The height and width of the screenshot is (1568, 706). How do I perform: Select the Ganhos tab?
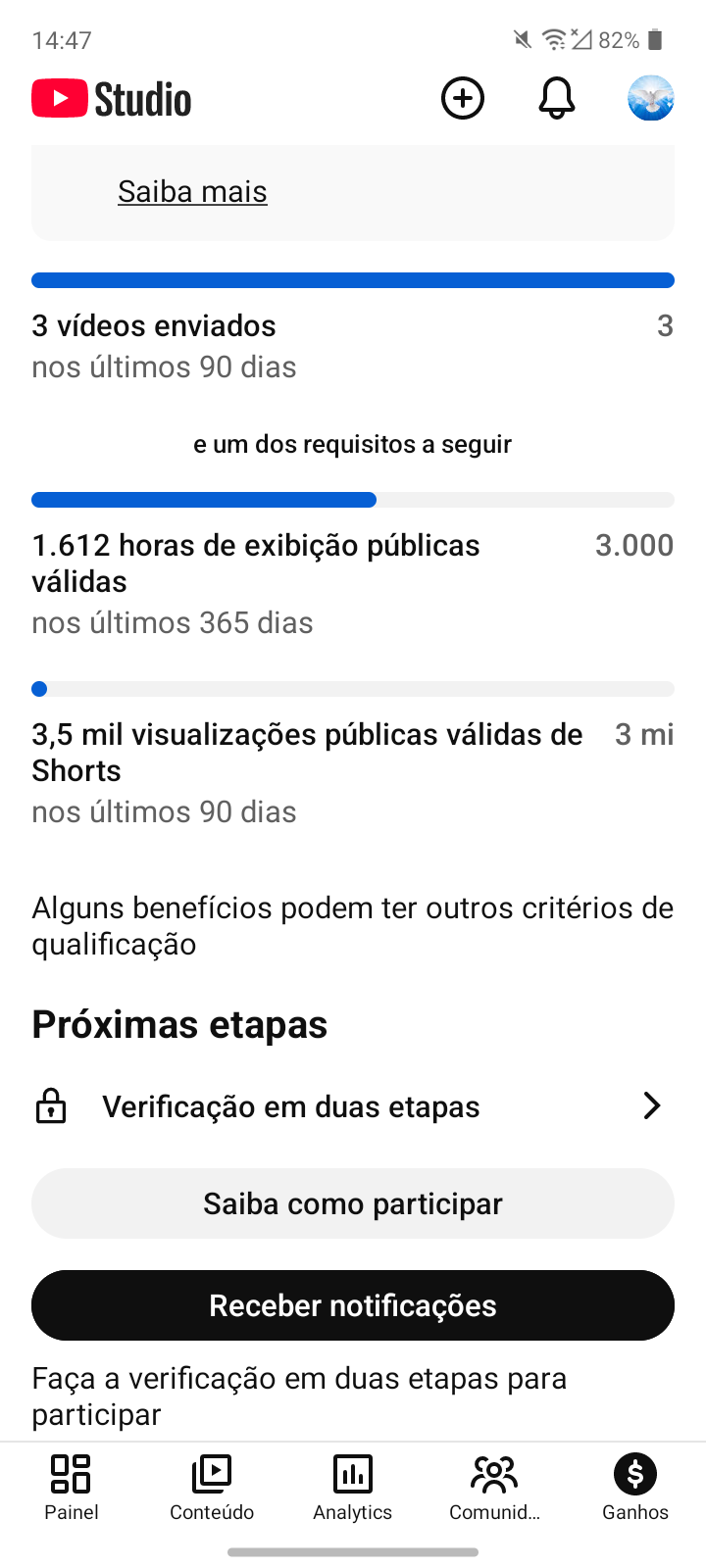[x=635, y=1487]
